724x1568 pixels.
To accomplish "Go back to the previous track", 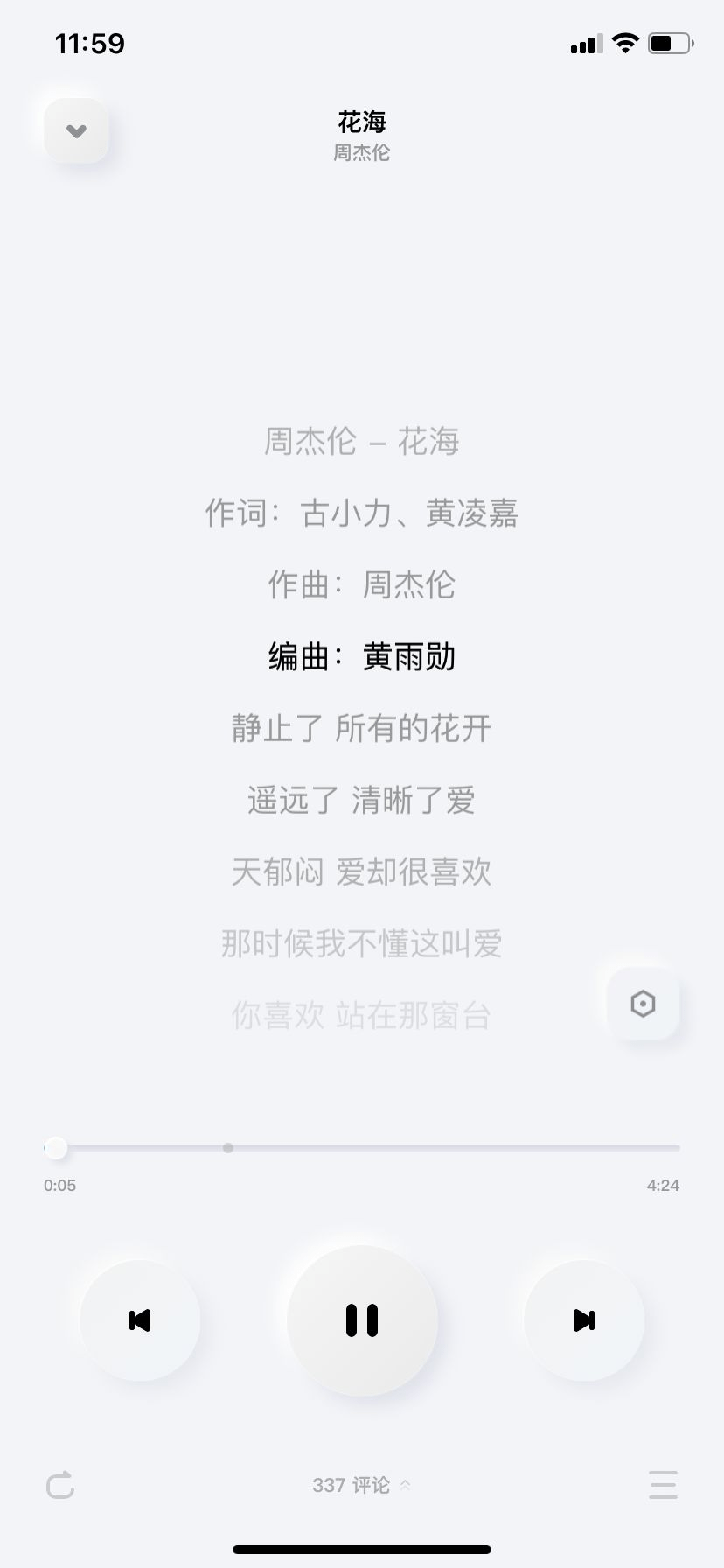I will [140, 1320].
